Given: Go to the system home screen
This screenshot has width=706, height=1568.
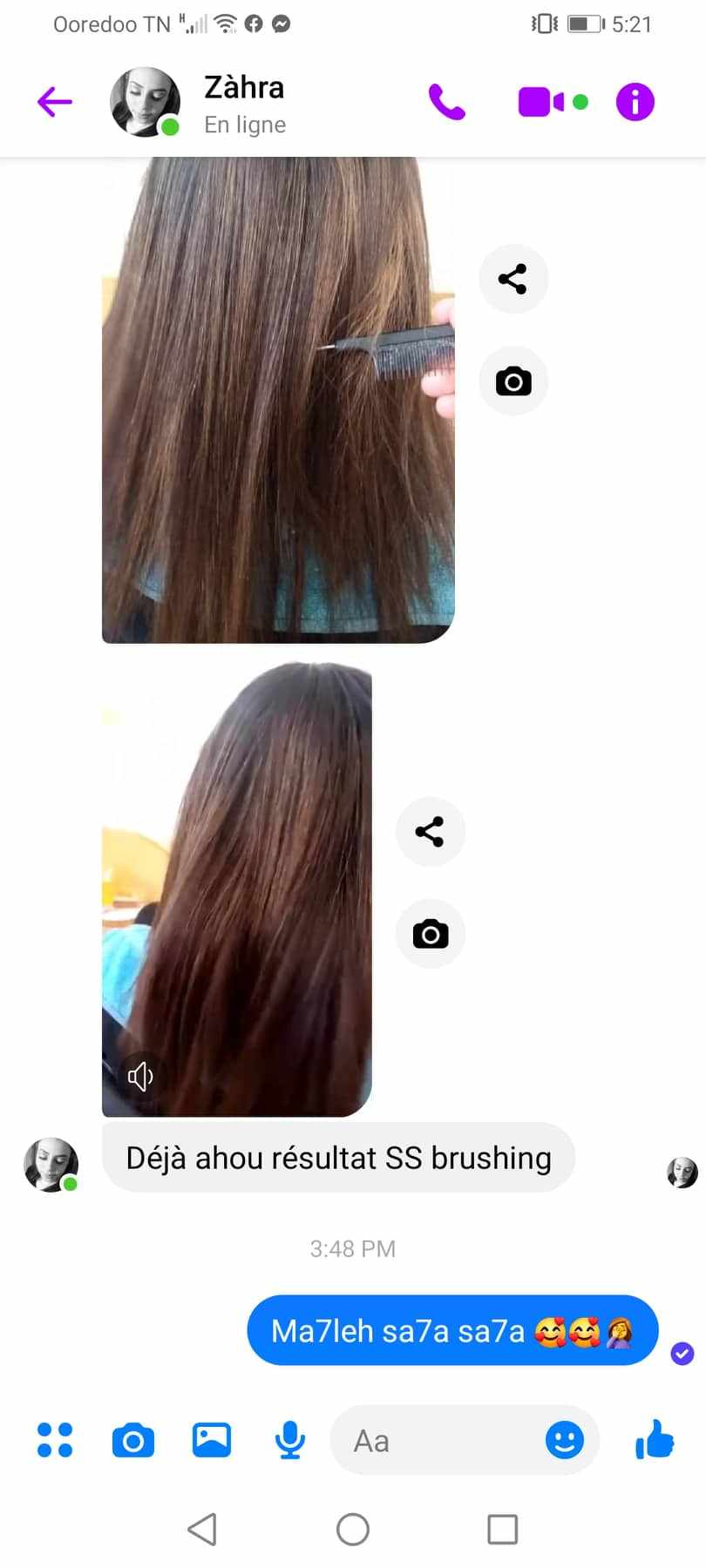Looking at the screenshot, I should pyautogui.click(x=353, y=1529).
